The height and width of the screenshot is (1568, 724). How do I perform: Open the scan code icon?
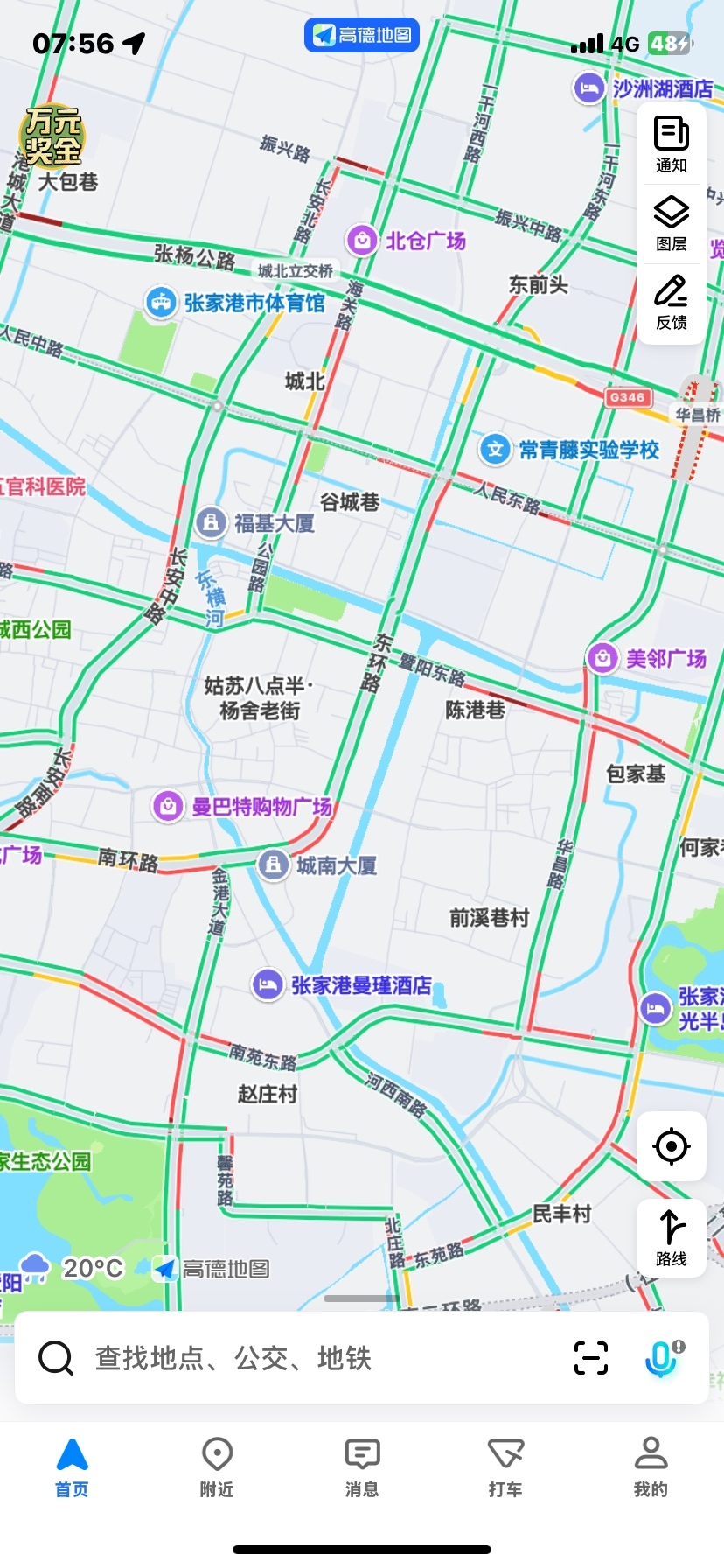click(591, 1358)
